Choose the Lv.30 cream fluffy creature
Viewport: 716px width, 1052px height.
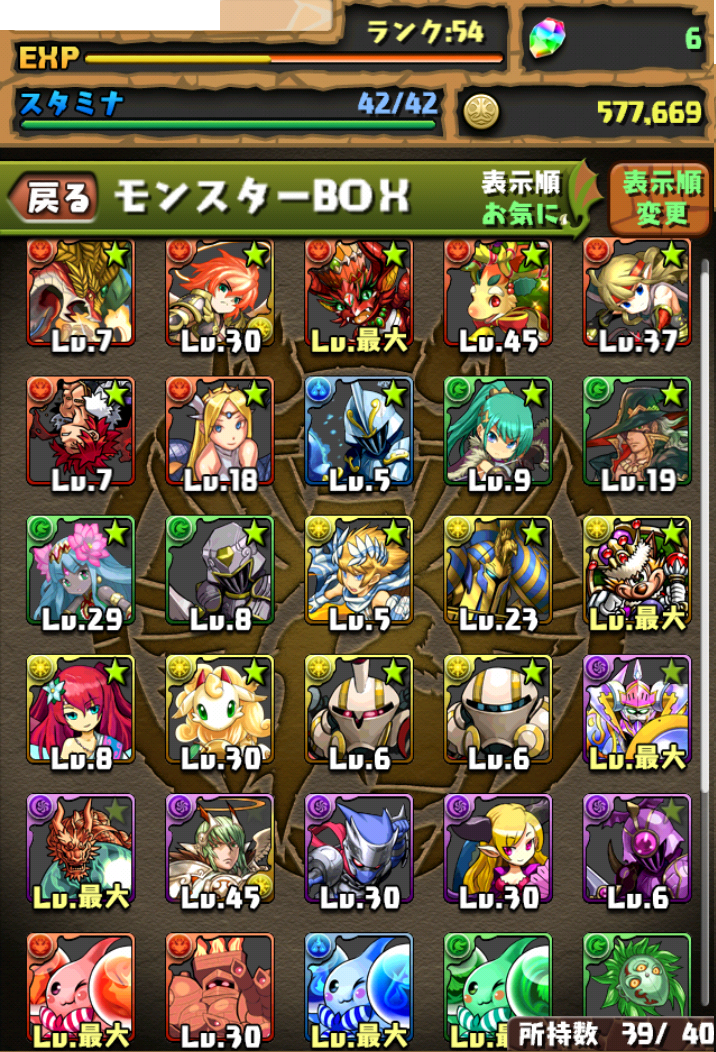click(219, 711)
